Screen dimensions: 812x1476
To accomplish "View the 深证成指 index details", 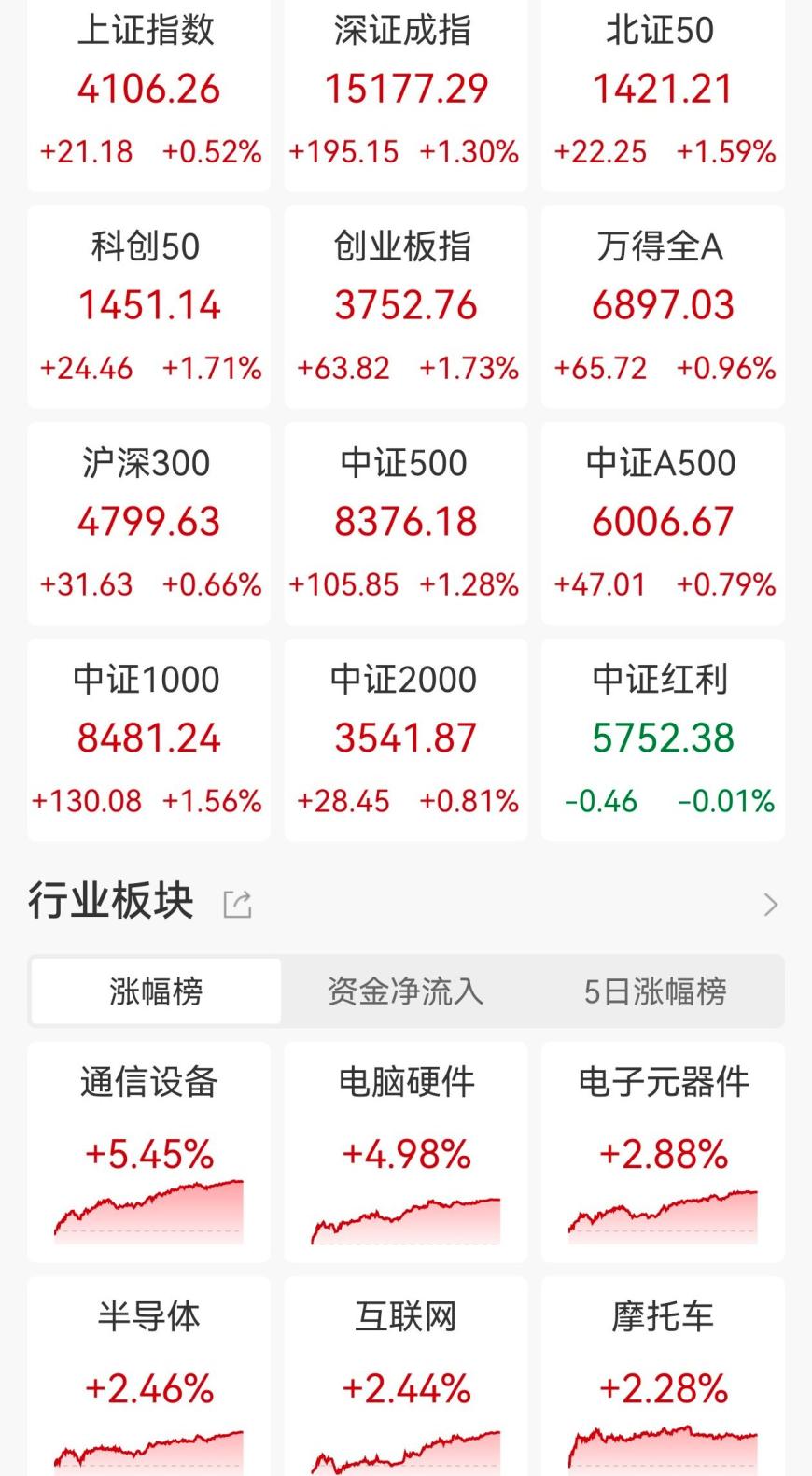I will pos(405,89).
